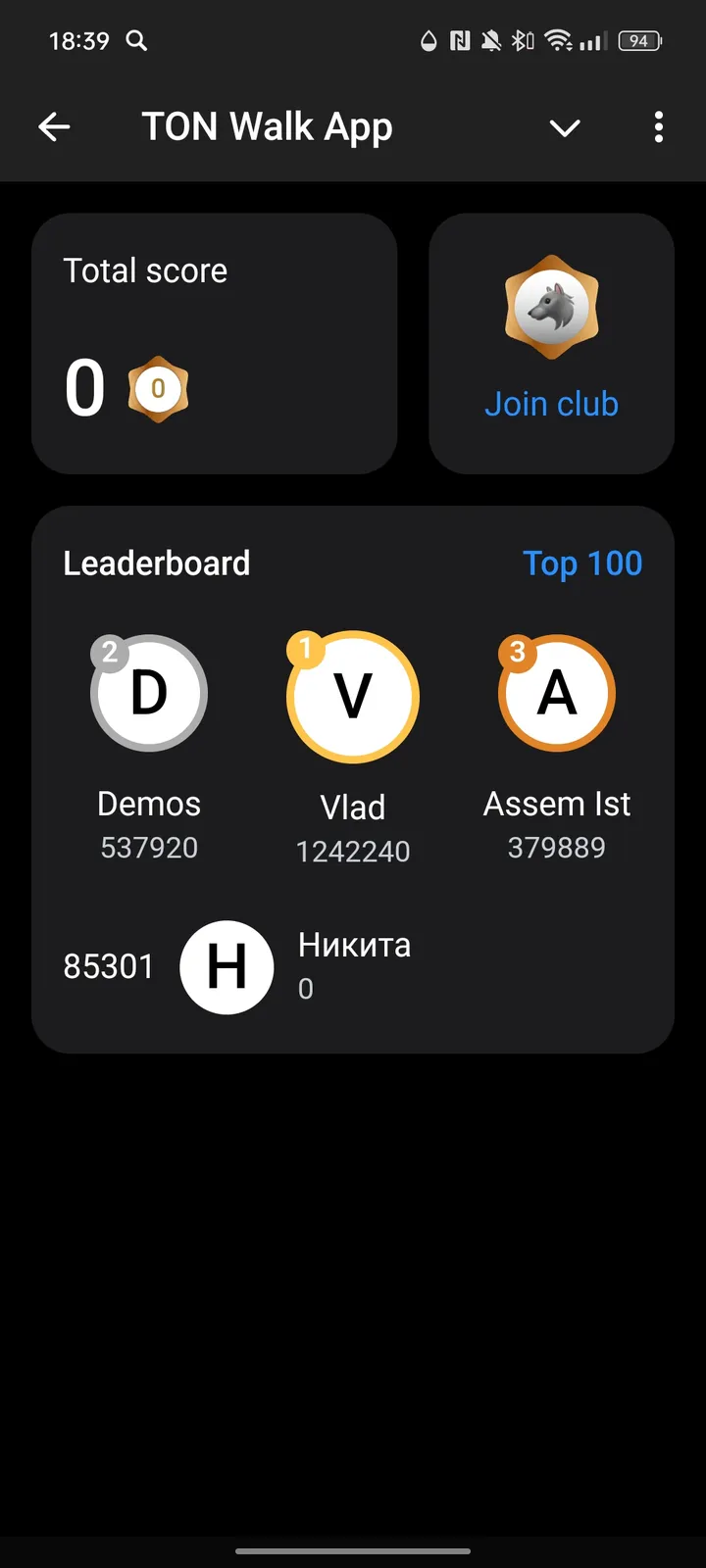The image size is (706, 1568).
Task: Tap the gold score badge next to Total score
Action: pos(157,388)
